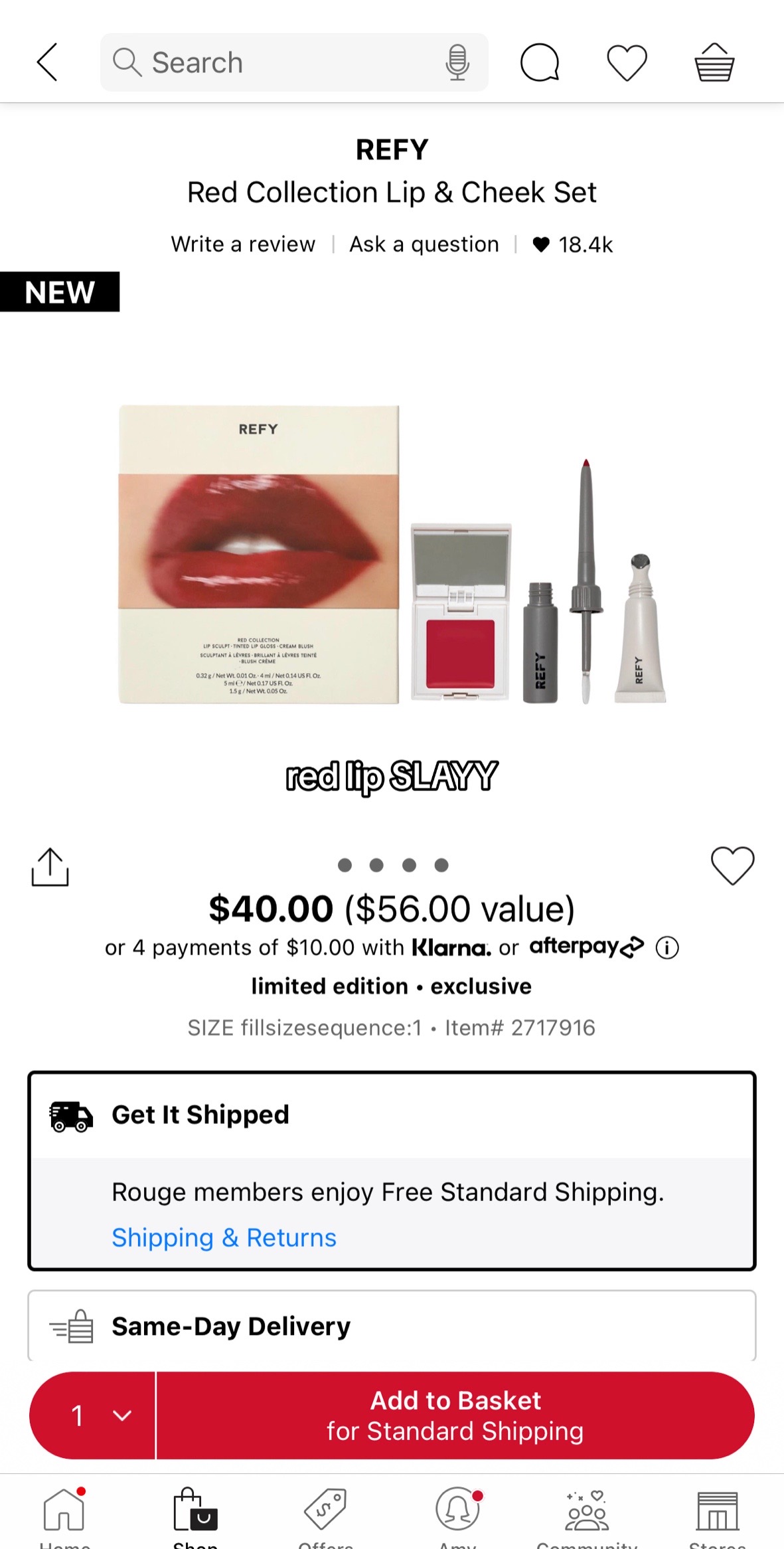Open the payment info icon next to Afterpay
This screenshot has width=784, height=1549.
667,947
